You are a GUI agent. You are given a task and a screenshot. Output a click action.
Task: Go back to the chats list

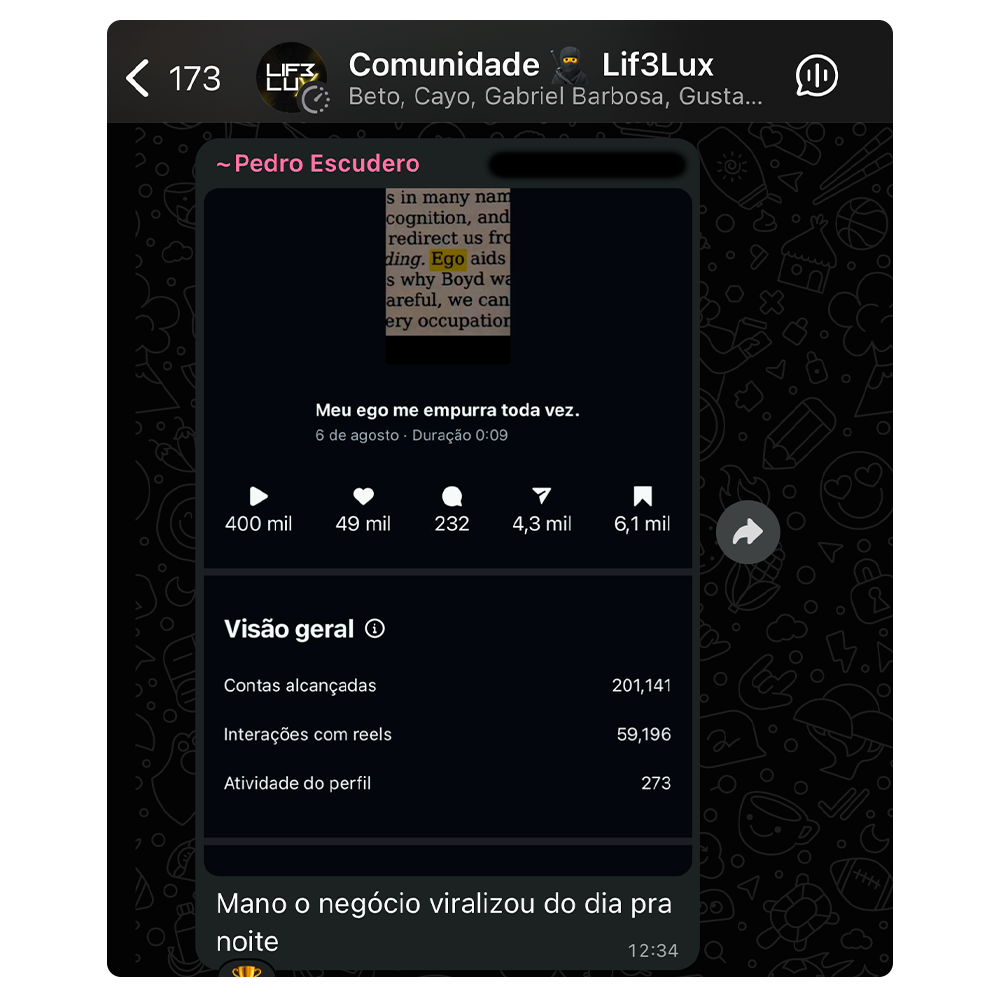(x=139, y=78)
